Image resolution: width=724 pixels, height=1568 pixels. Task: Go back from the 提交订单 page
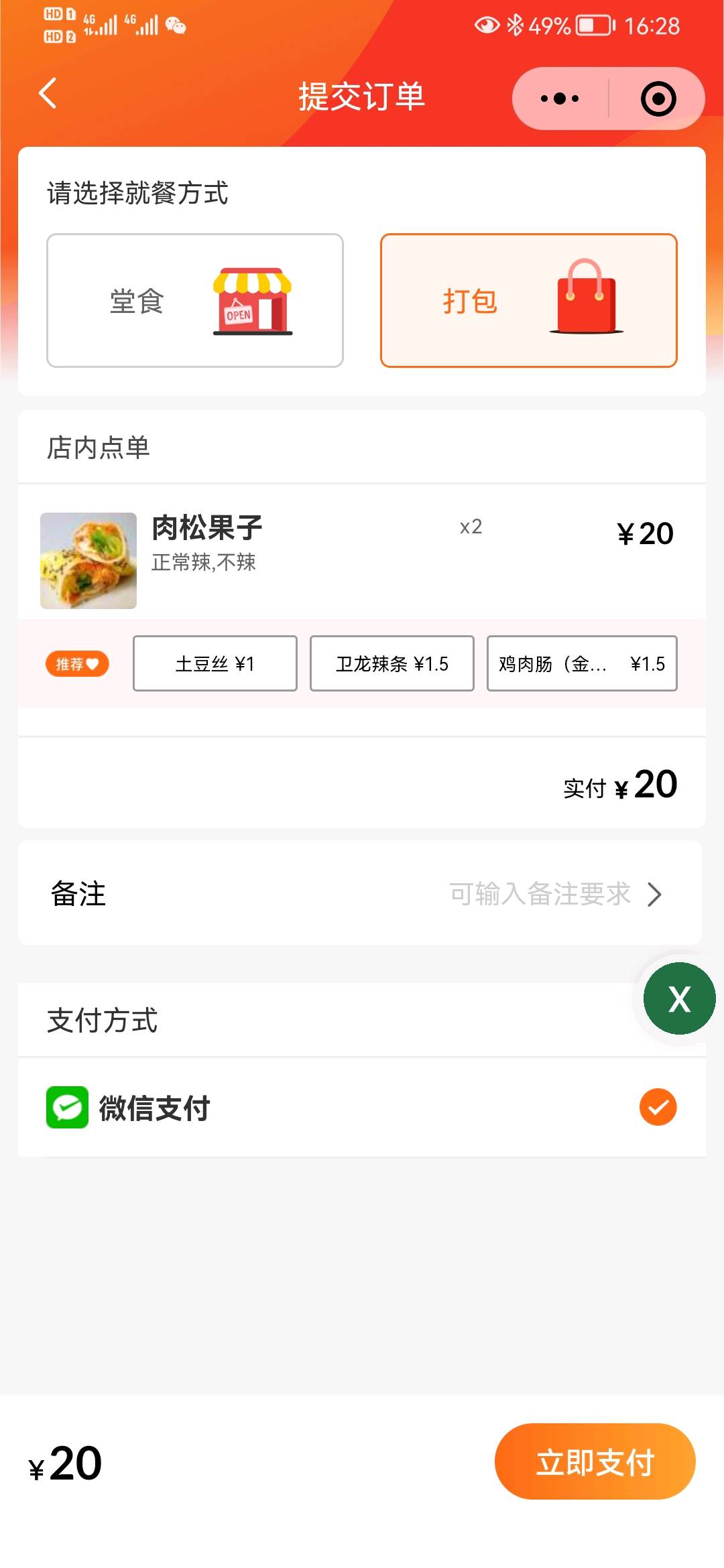[x=48, y=93]
